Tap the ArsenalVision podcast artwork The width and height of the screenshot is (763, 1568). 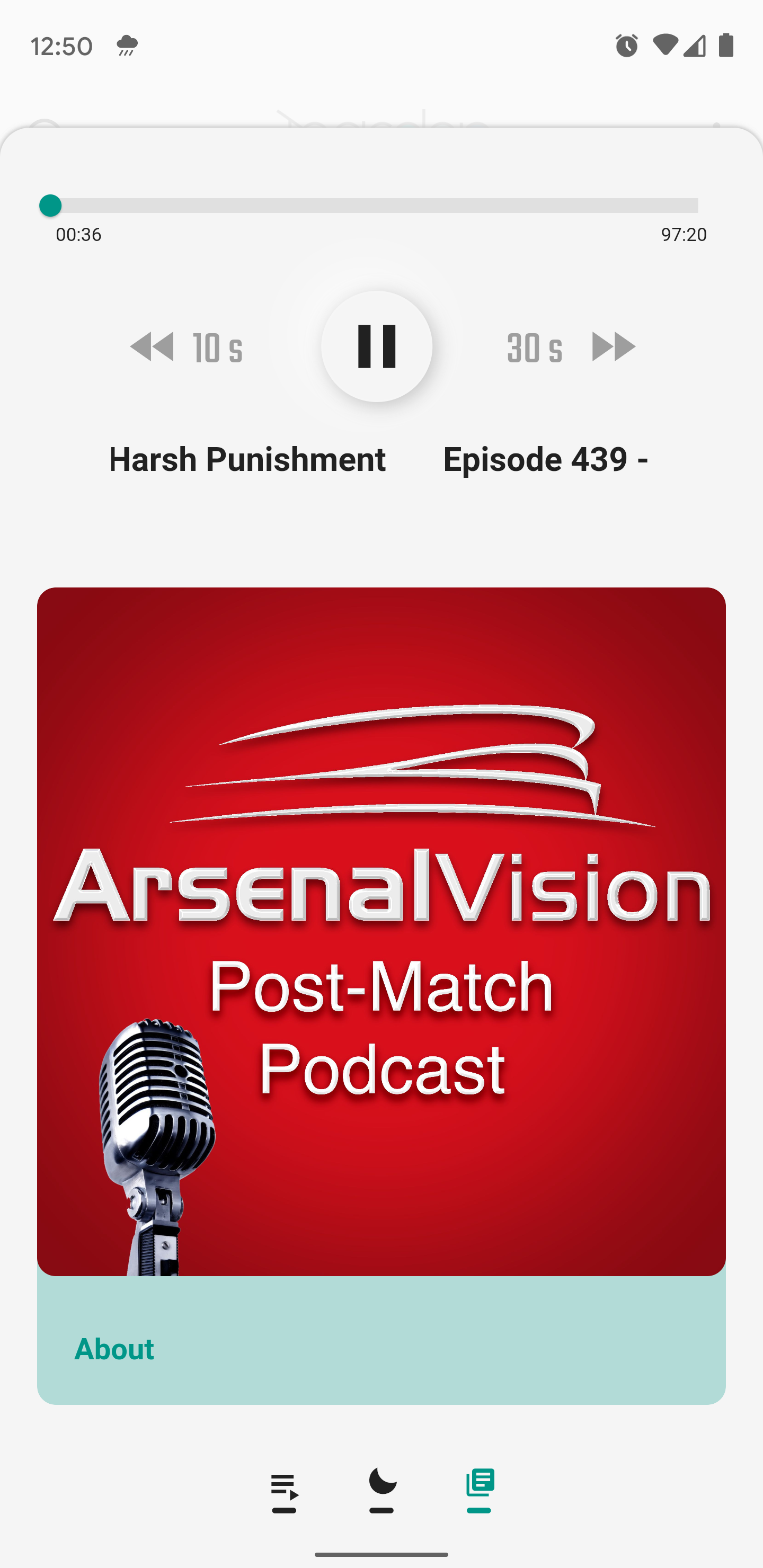381,931
